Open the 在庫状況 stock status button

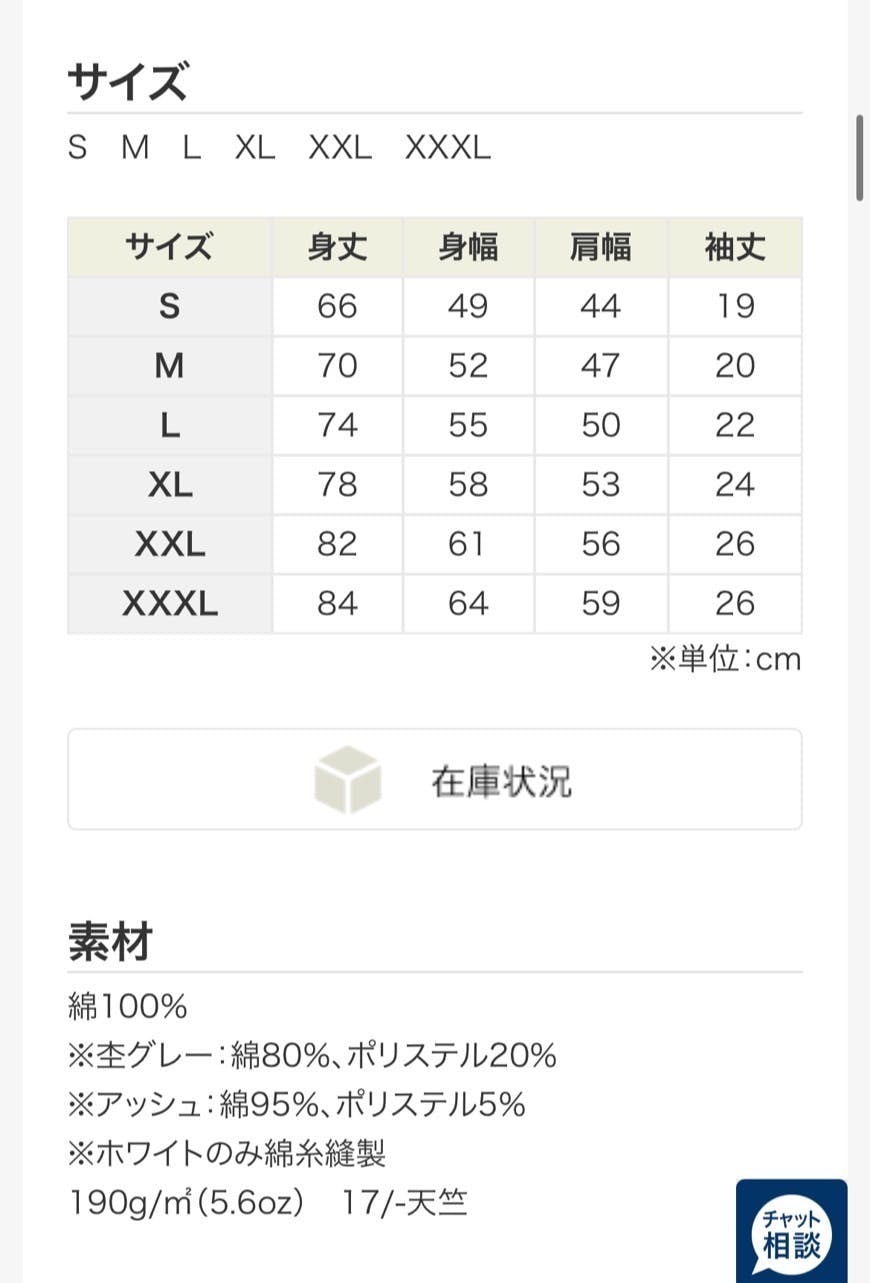pyautogui.click(x=434, y=779)
